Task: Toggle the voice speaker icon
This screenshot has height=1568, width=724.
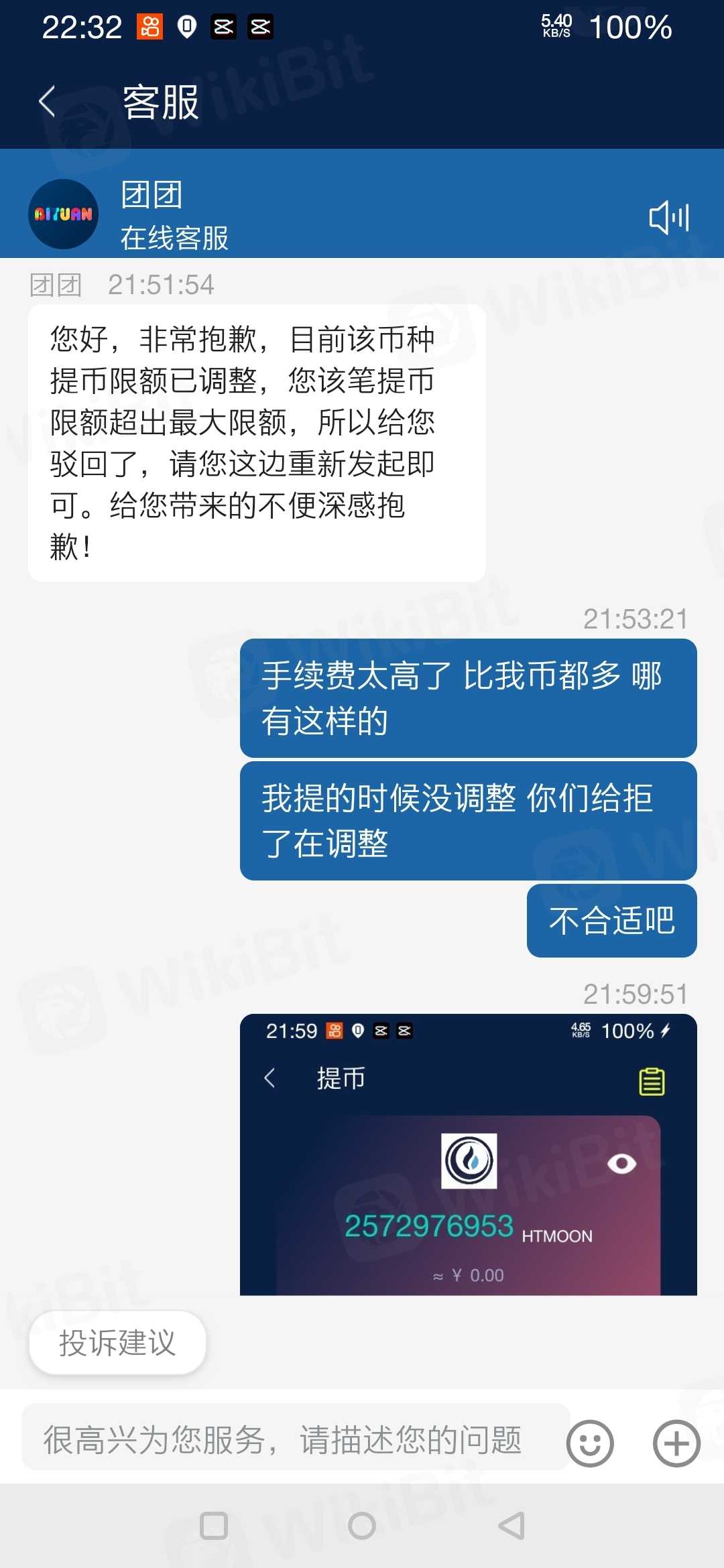Action: 668,218
